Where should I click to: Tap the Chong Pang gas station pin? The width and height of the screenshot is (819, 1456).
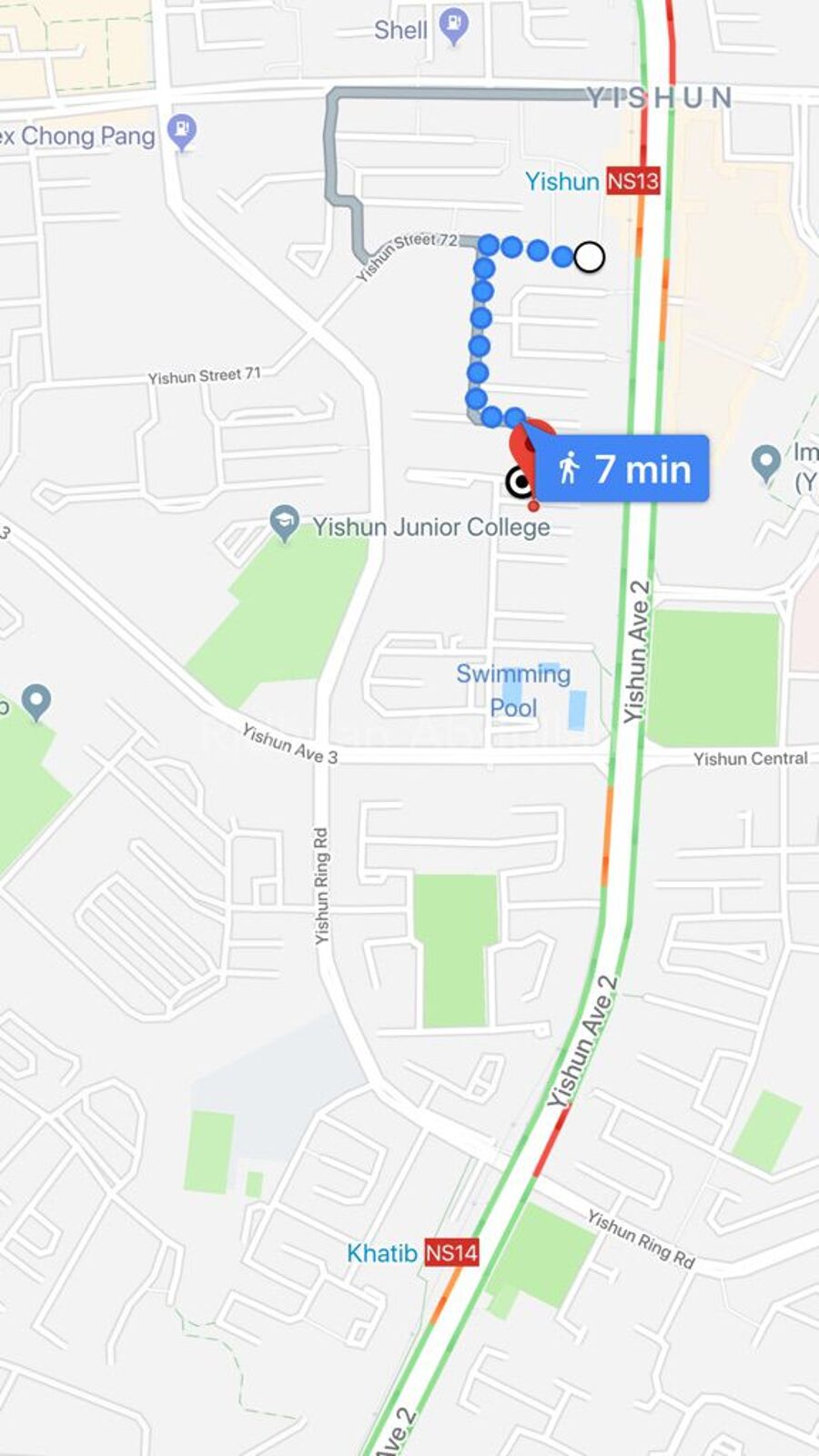pyautogui.click(x=182, y=130)
